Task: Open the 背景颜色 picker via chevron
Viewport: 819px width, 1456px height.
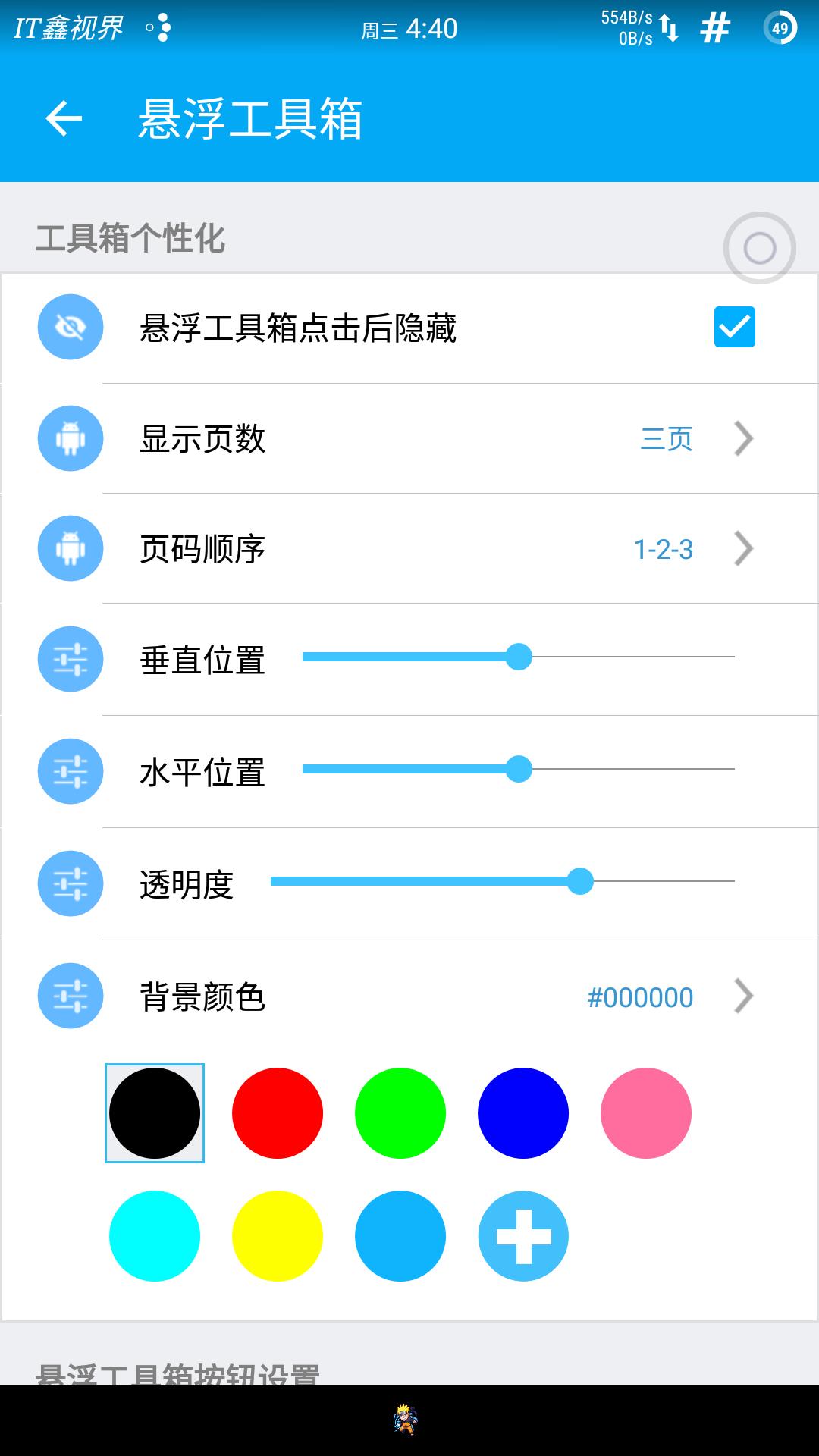Action: tap(742, 996)
